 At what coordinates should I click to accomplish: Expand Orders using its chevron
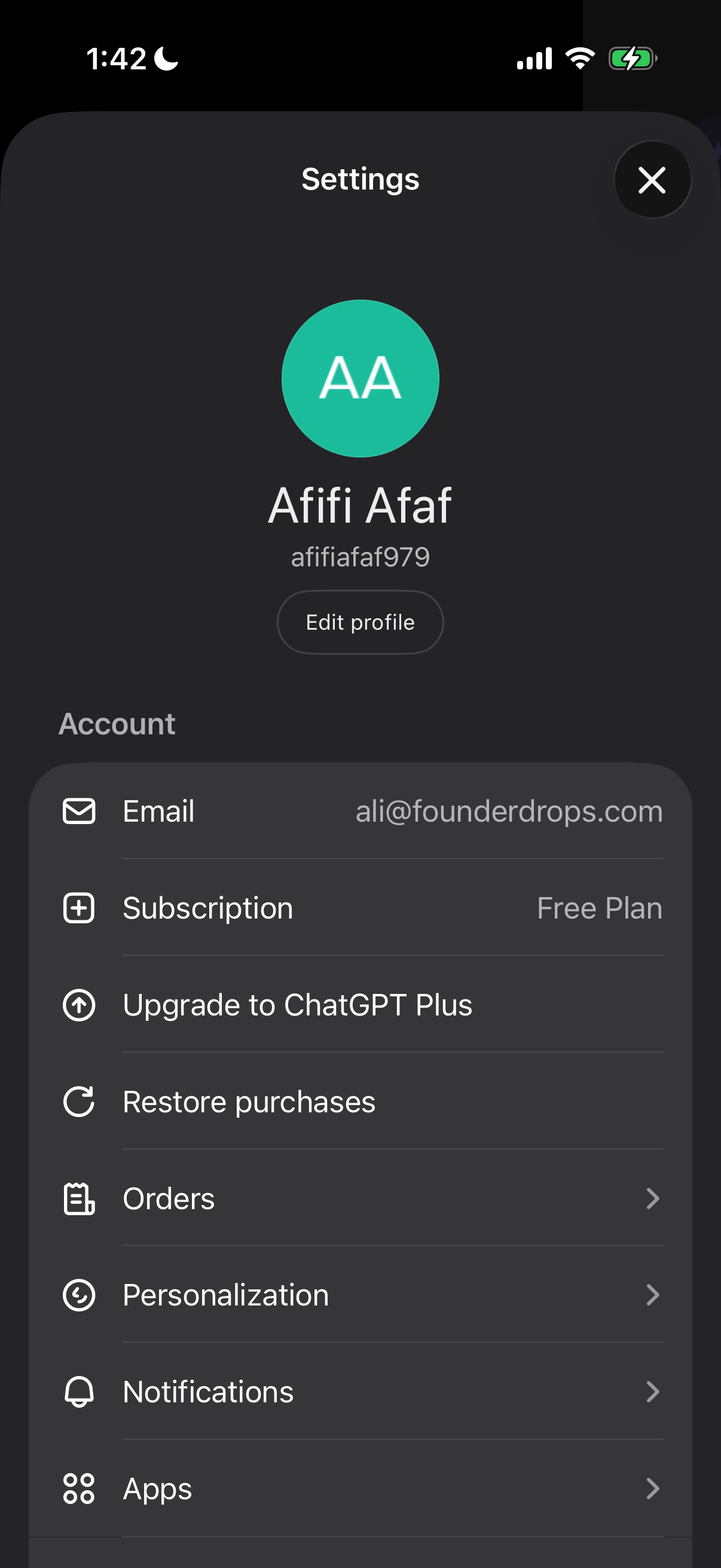[x=653, y=1198]
